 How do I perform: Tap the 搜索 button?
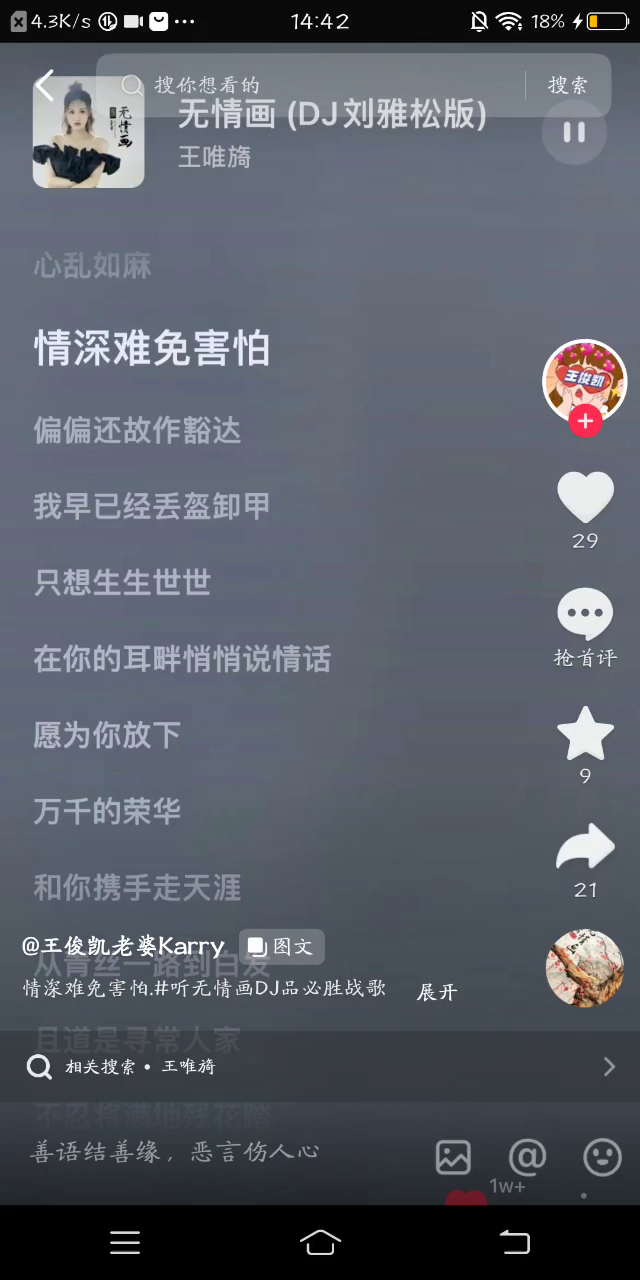567,85
